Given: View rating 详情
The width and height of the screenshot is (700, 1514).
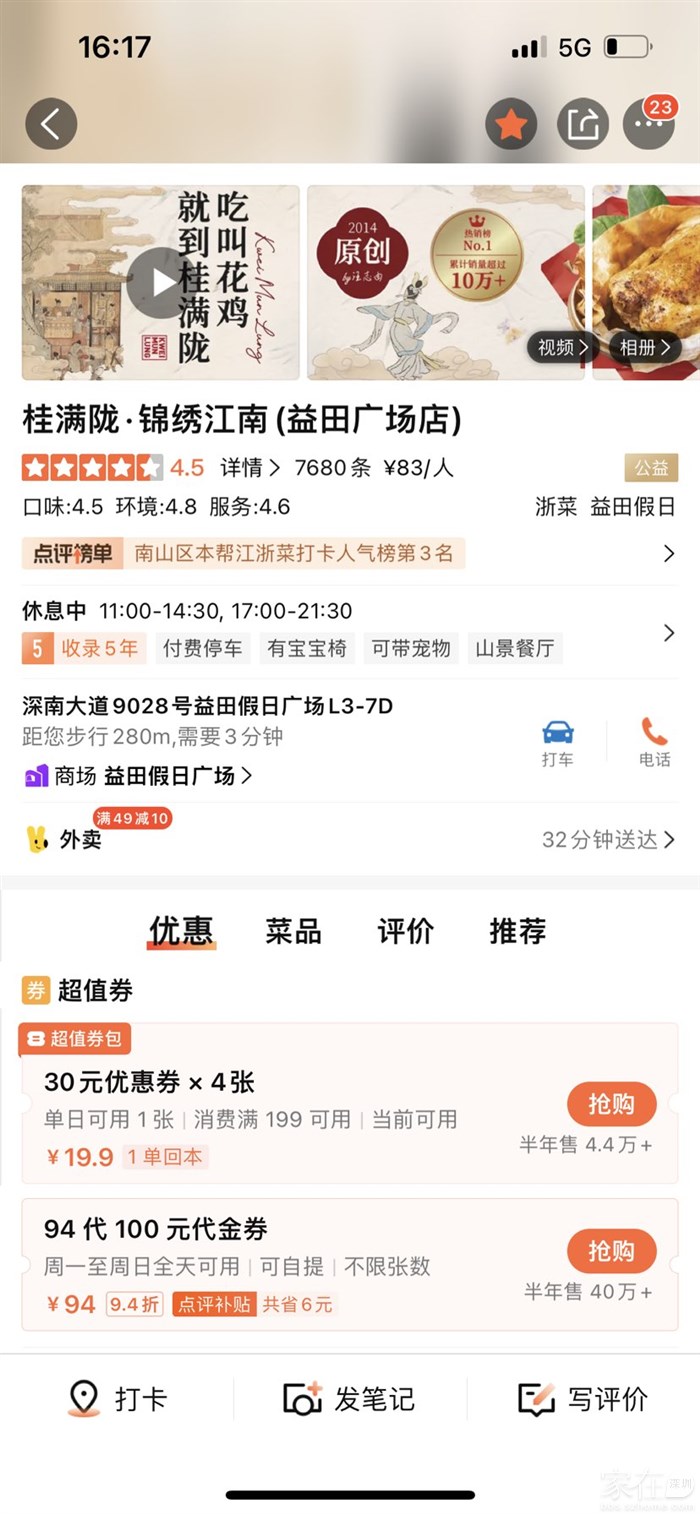Looking at the screenshot, I should [x=250, y=467].
